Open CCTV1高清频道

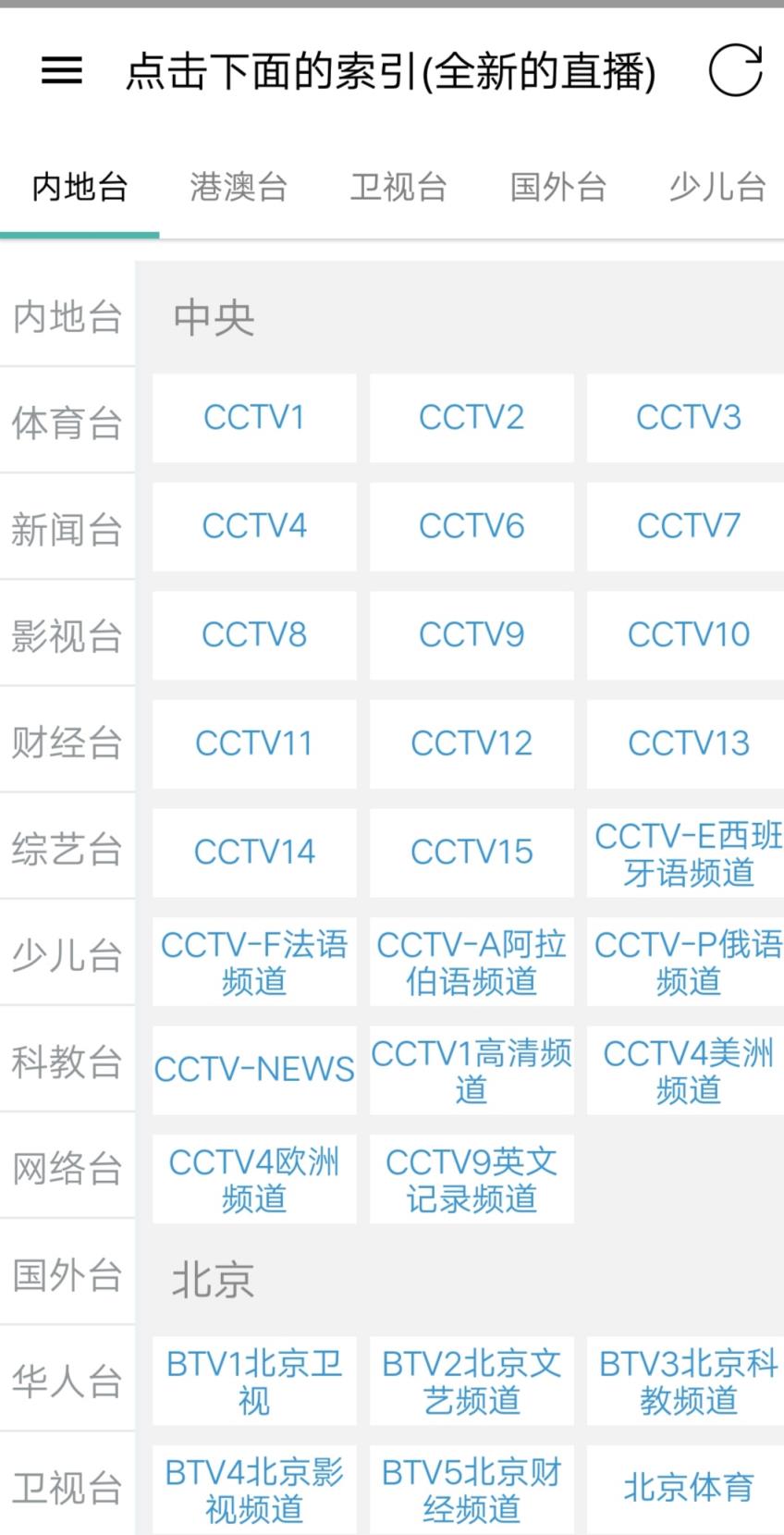point(471,1070)
